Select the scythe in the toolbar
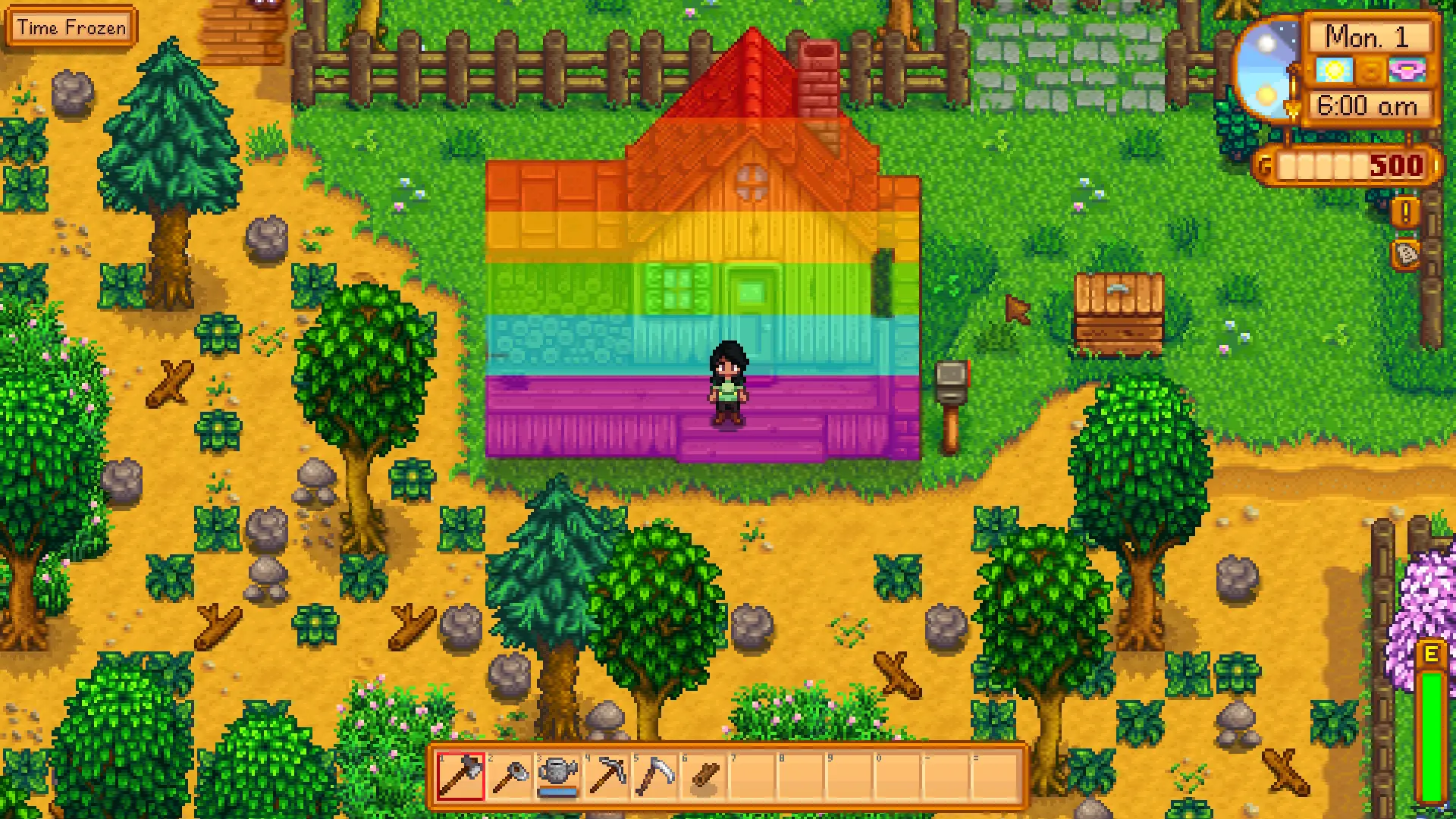Image resolution: width=1456 pixels, height=819 pixels. tap(655, 776)
